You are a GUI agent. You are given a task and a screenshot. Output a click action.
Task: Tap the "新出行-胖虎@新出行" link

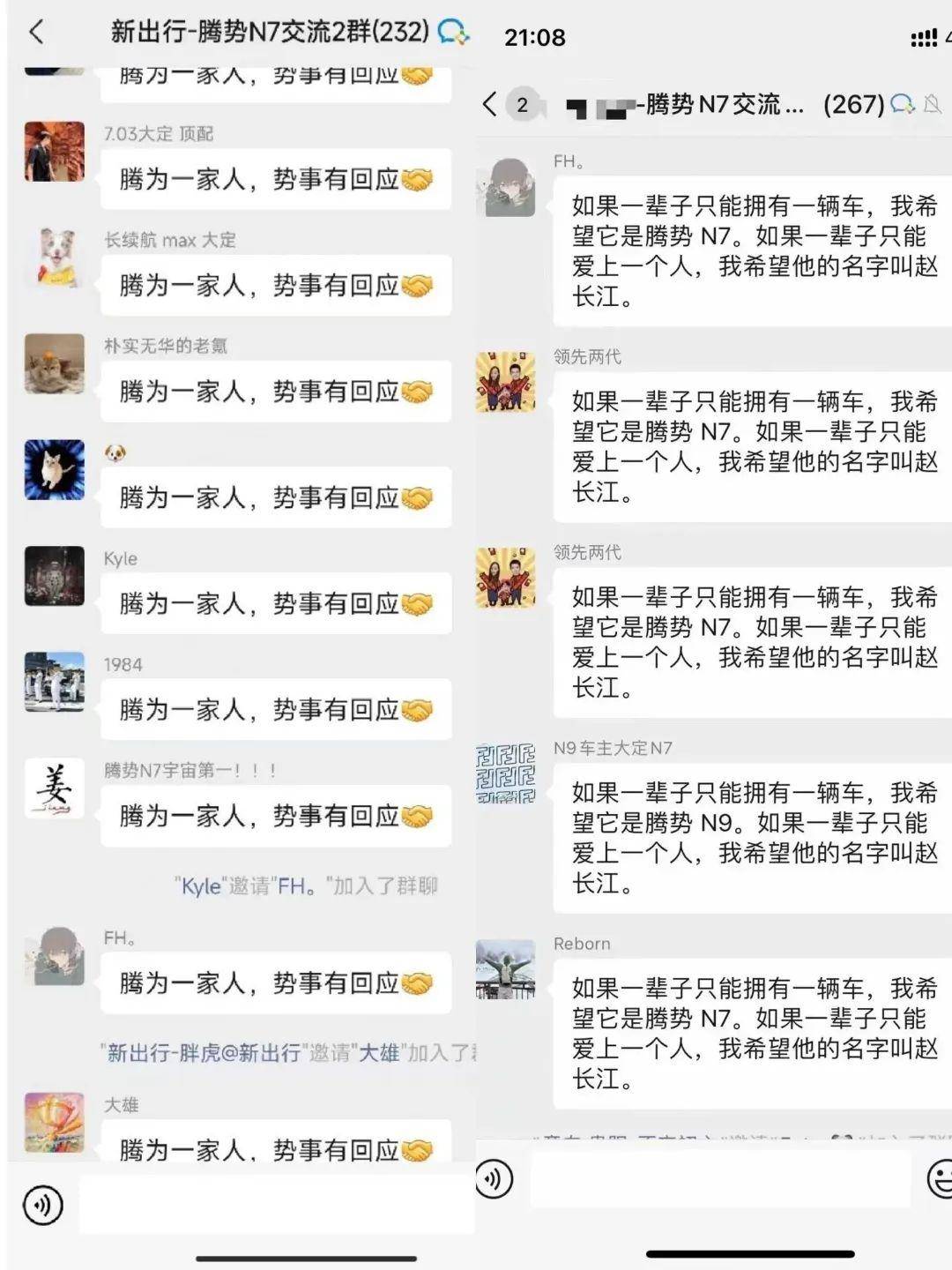point(201,1051)
